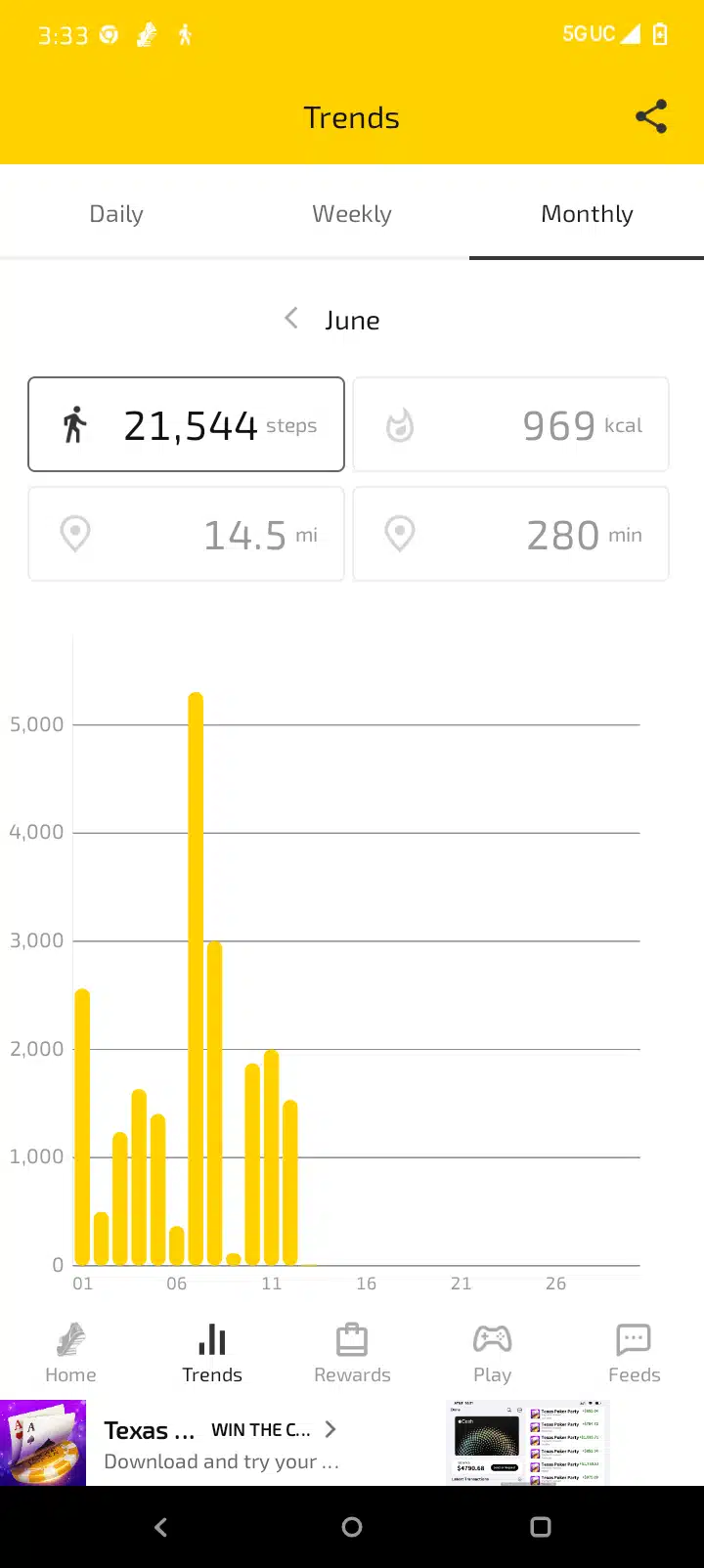This screenshot has height=1568, width=704.
Task: Tap the system back button
Action: click(161, 1527)
